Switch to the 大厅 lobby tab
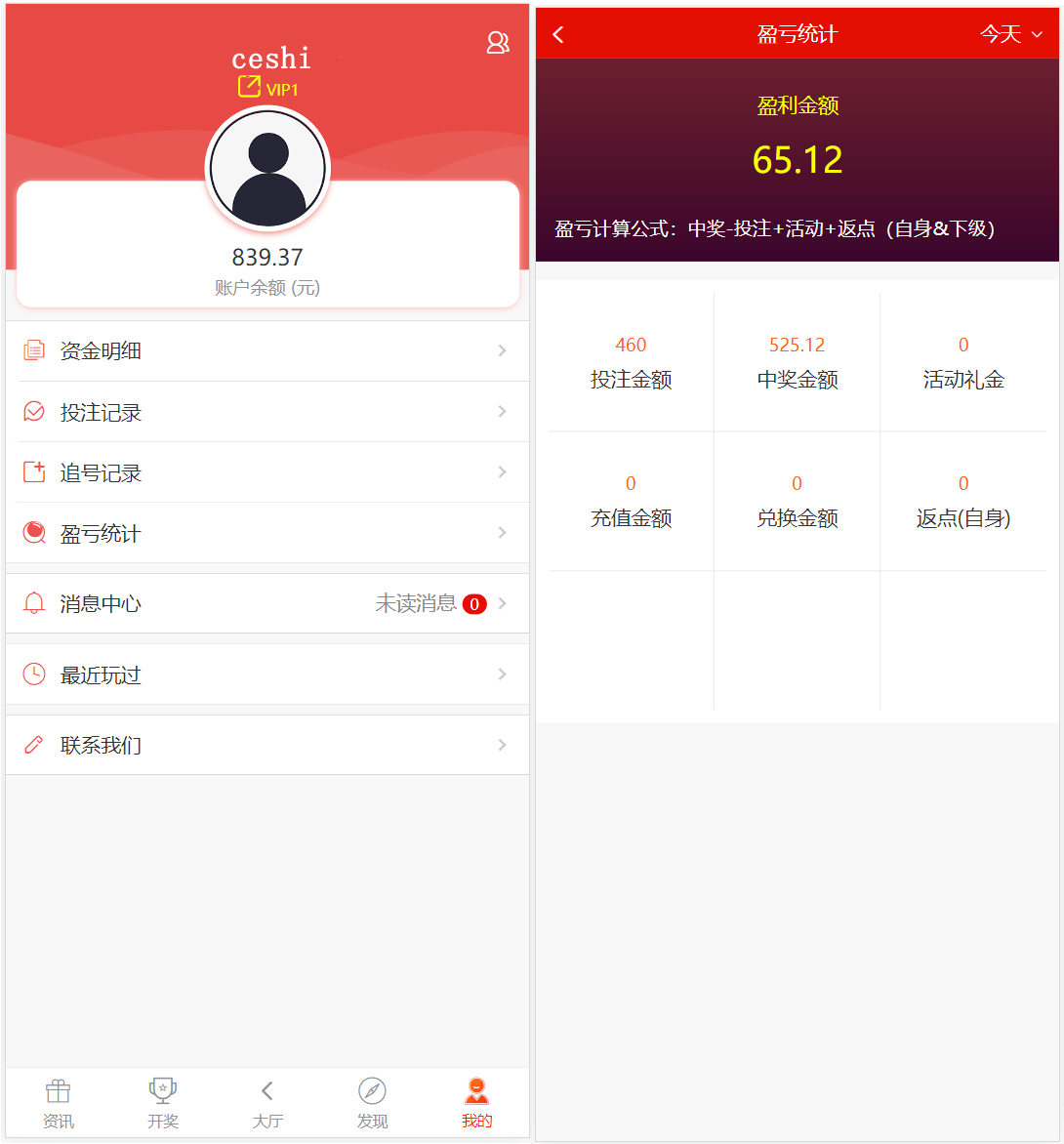Screen dimensions: 1064x1144 (267, 1103)
